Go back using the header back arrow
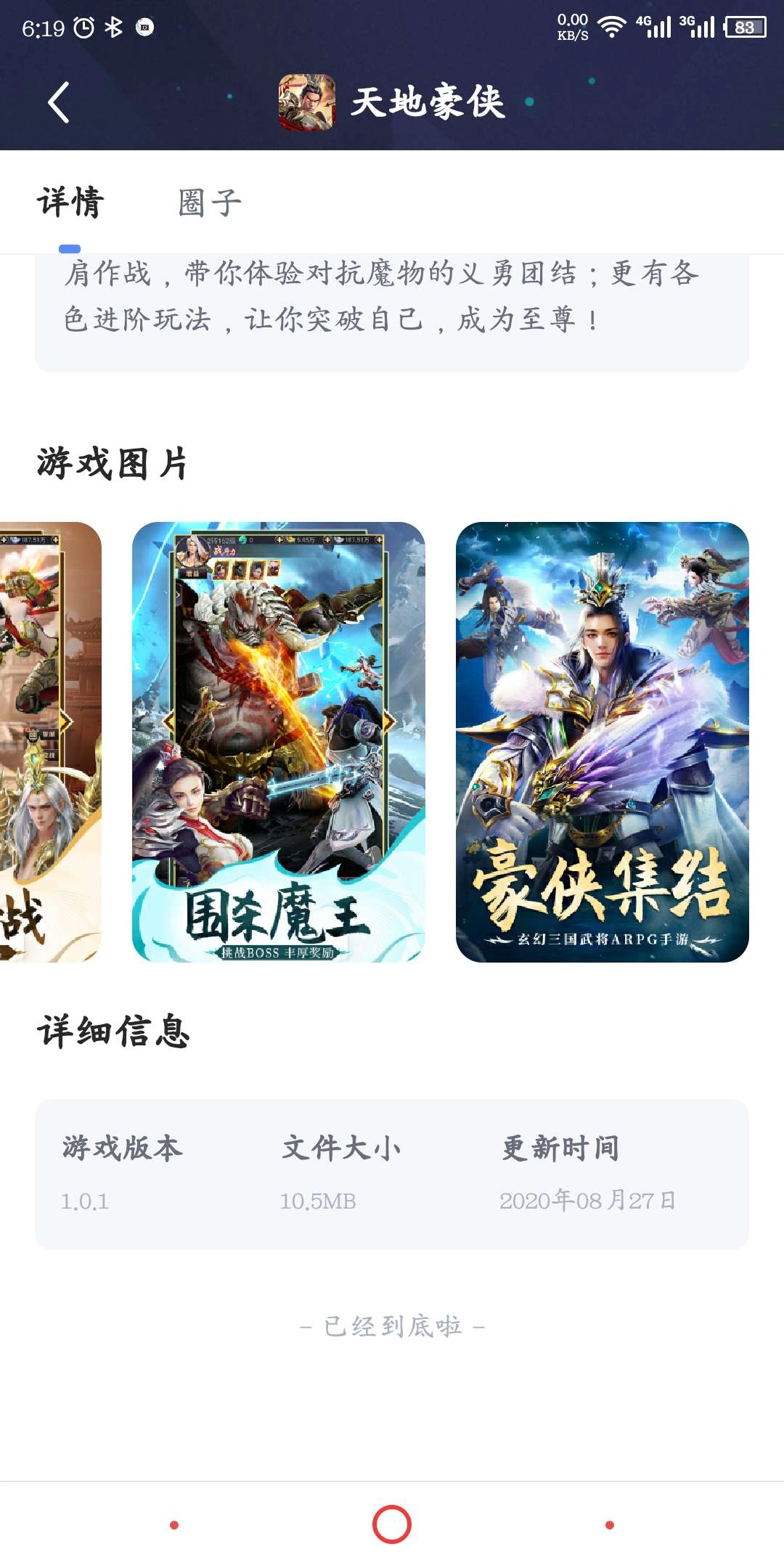Viewport: 784px width, 1568px height. click(x=59, y=102)
